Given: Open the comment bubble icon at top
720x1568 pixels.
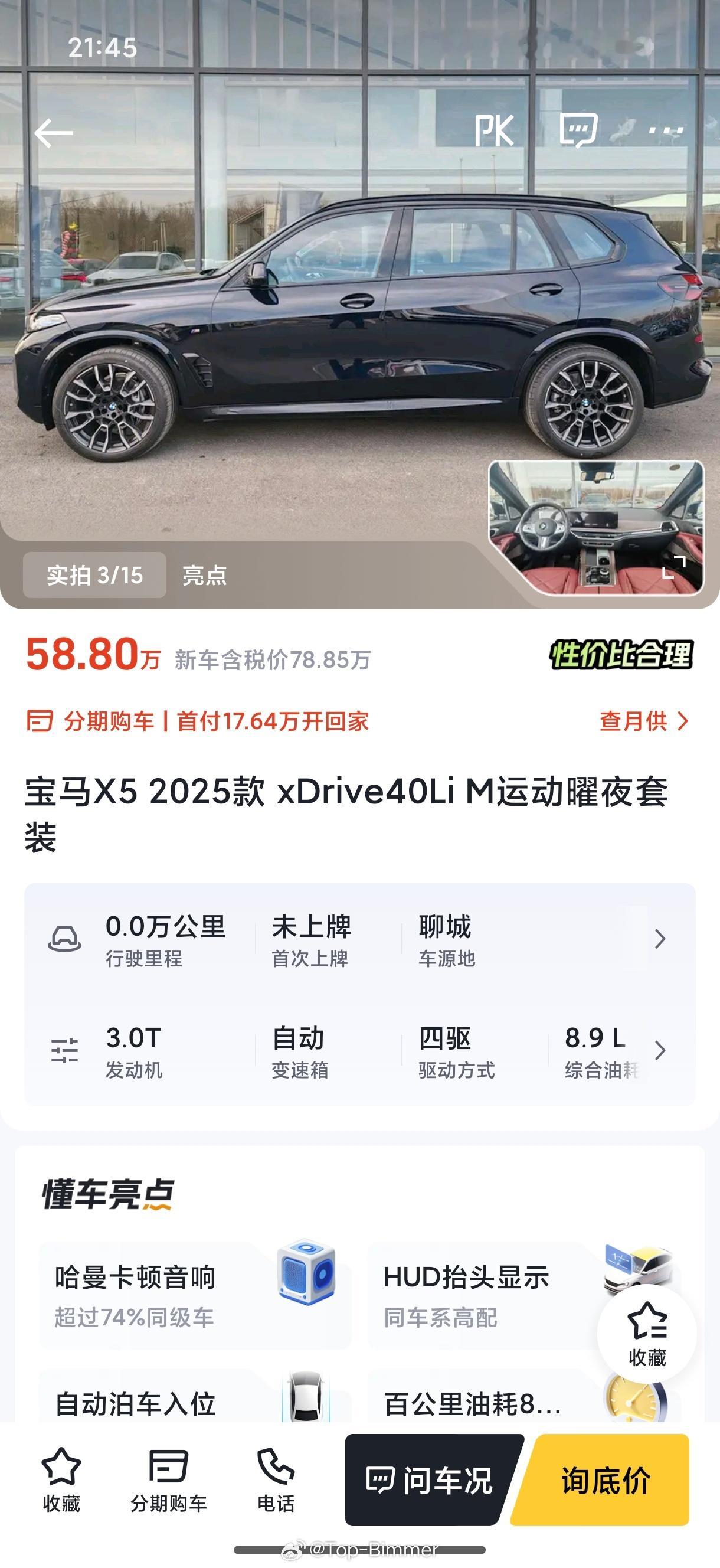Looking at the screenshot, I should point(580,129).
